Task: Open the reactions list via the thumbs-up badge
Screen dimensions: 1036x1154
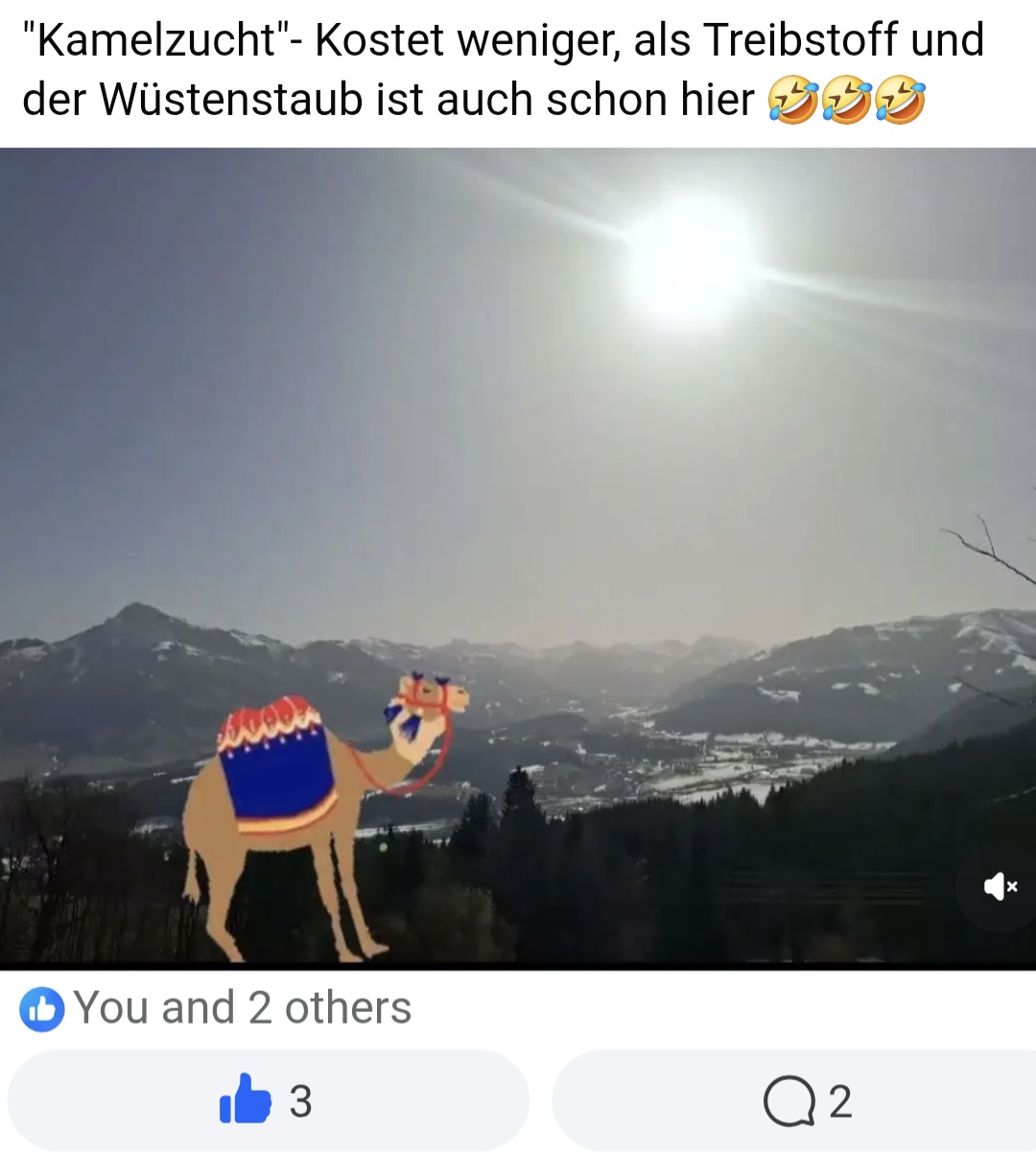Action: tap(42, 1008)
